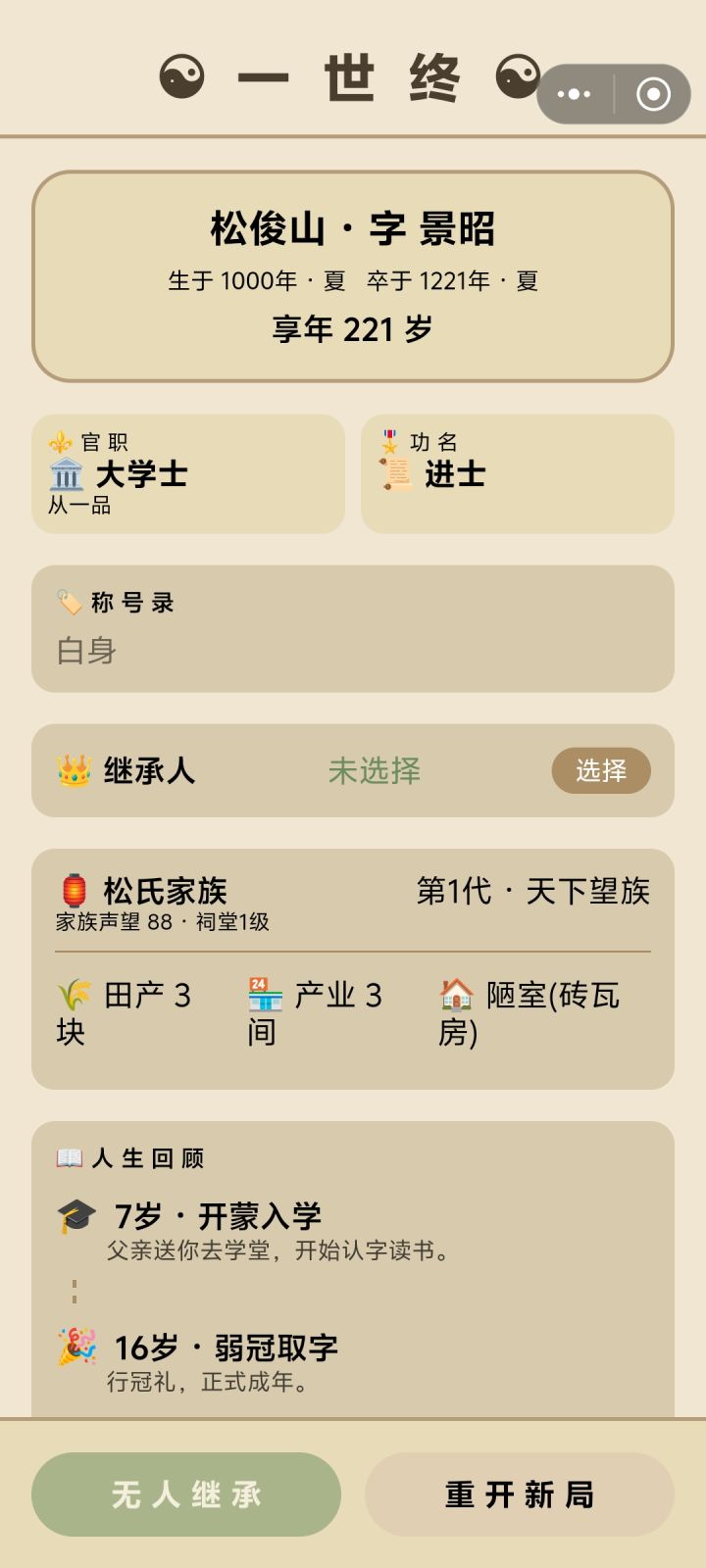The height and width of the screenshot is (1568, 706).
Task: Click the 未选择 heir status text
Action: point(374,772)
